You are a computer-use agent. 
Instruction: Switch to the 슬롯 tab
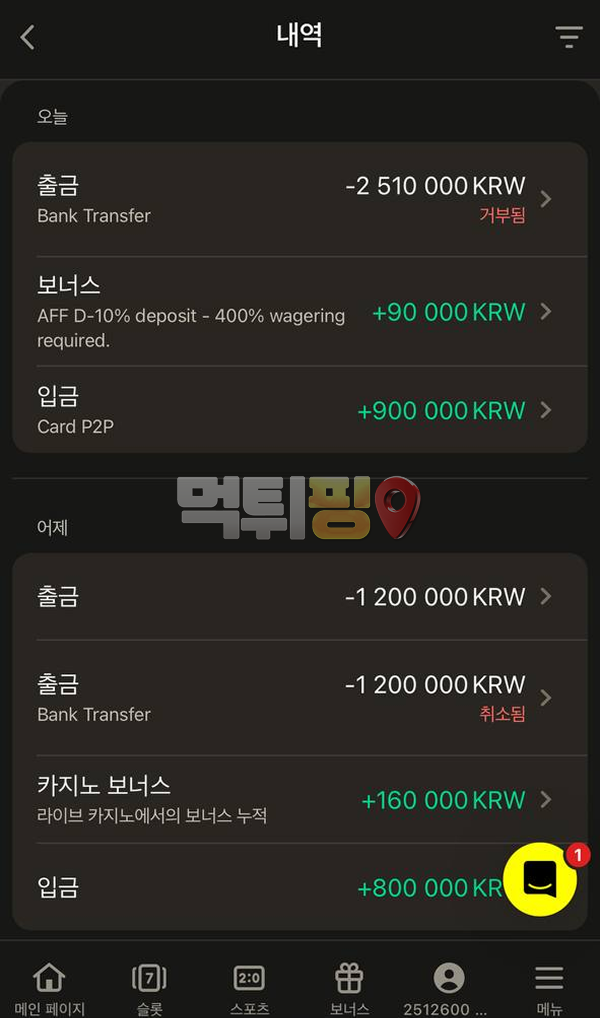click(149, 988)
